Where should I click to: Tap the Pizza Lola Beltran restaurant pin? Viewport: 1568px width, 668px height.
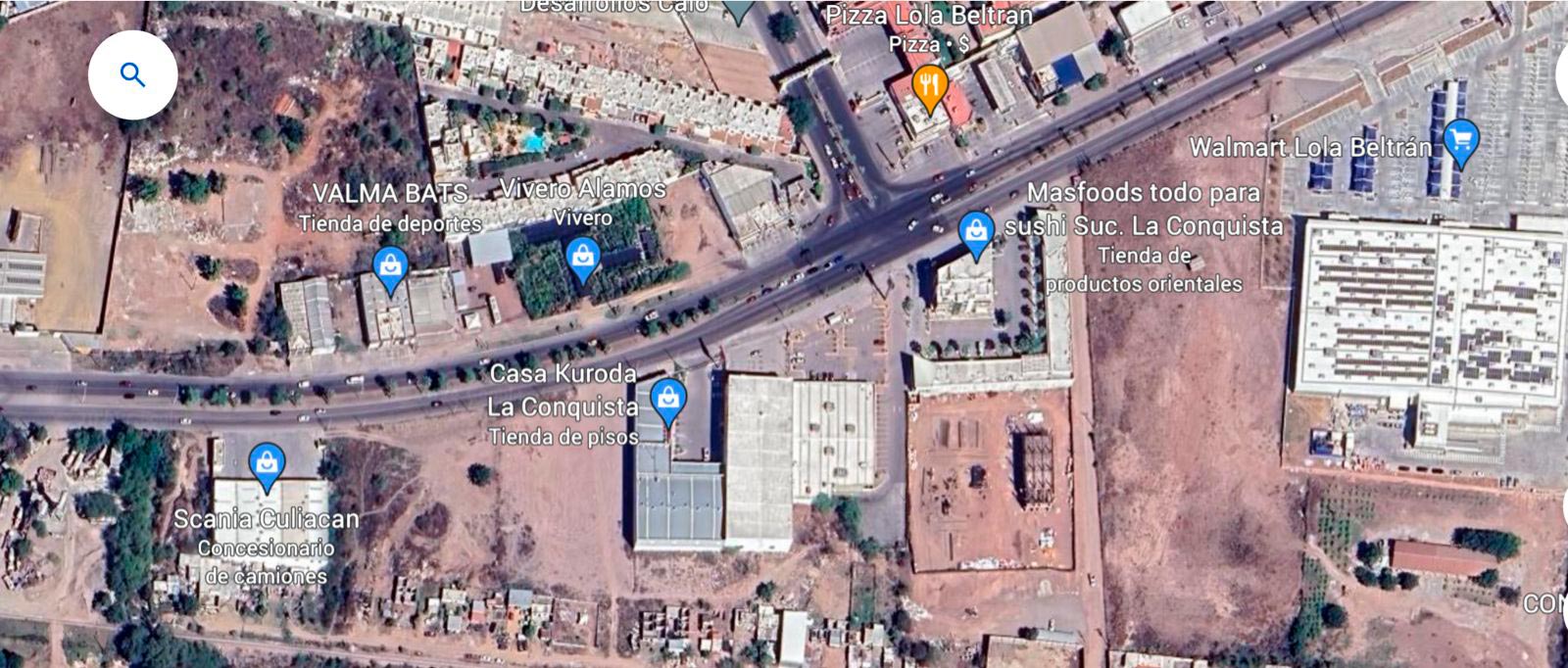pos(928,87)
